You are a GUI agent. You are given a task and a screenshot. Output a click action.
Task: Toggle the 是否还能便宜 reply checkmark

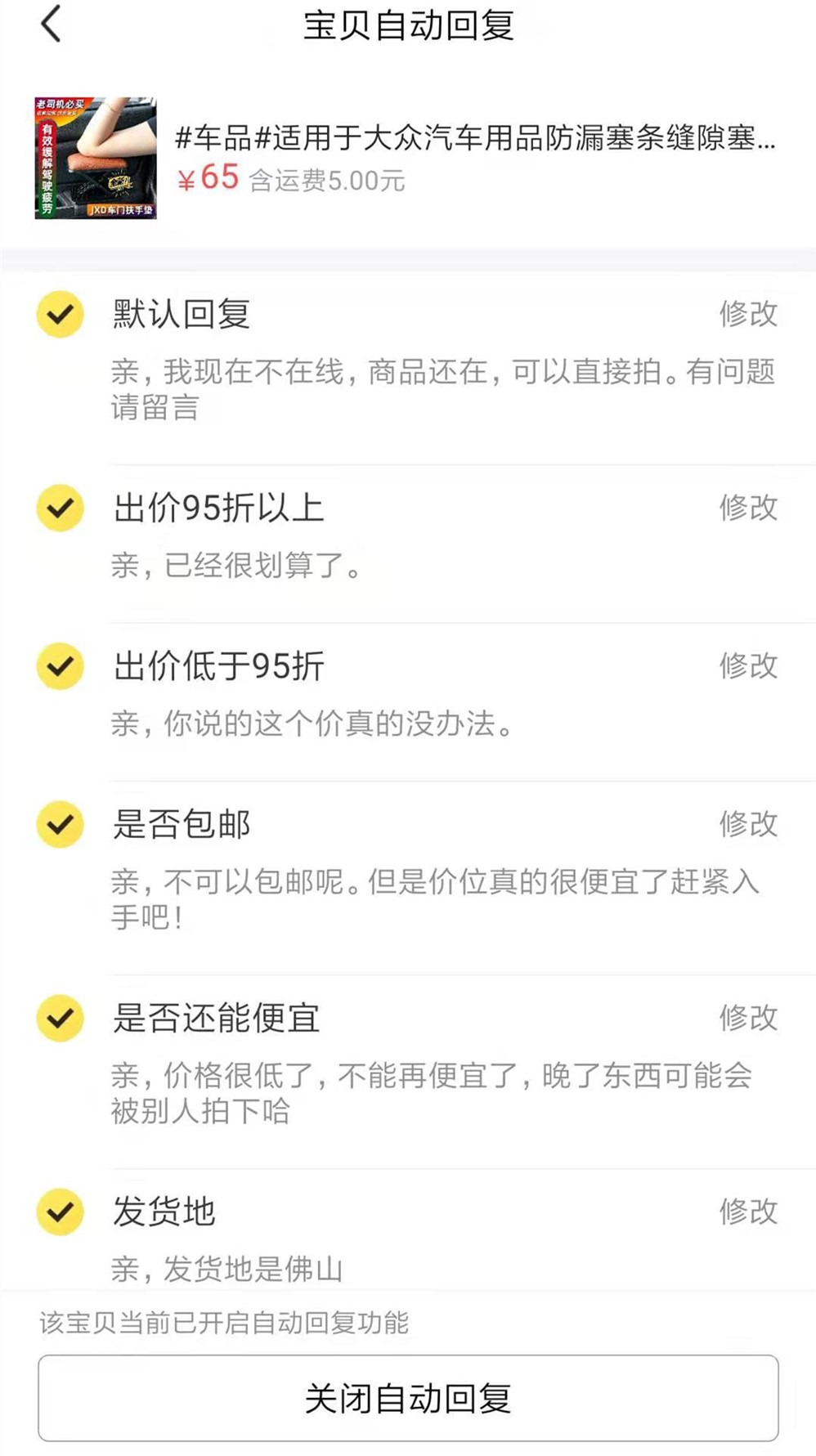click(x=60, y=1019)
